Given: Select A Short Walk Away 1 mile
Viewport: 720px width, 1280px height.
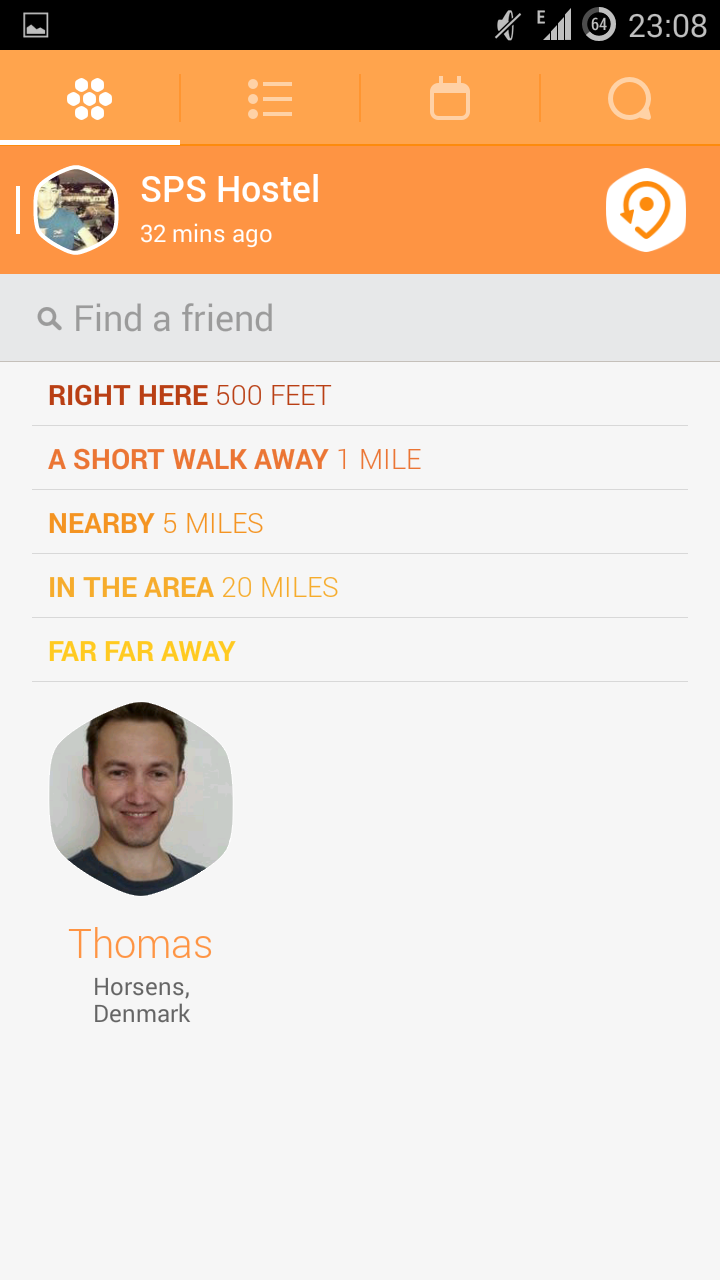Looking at the screenshot, I should (x=360, y=459).
